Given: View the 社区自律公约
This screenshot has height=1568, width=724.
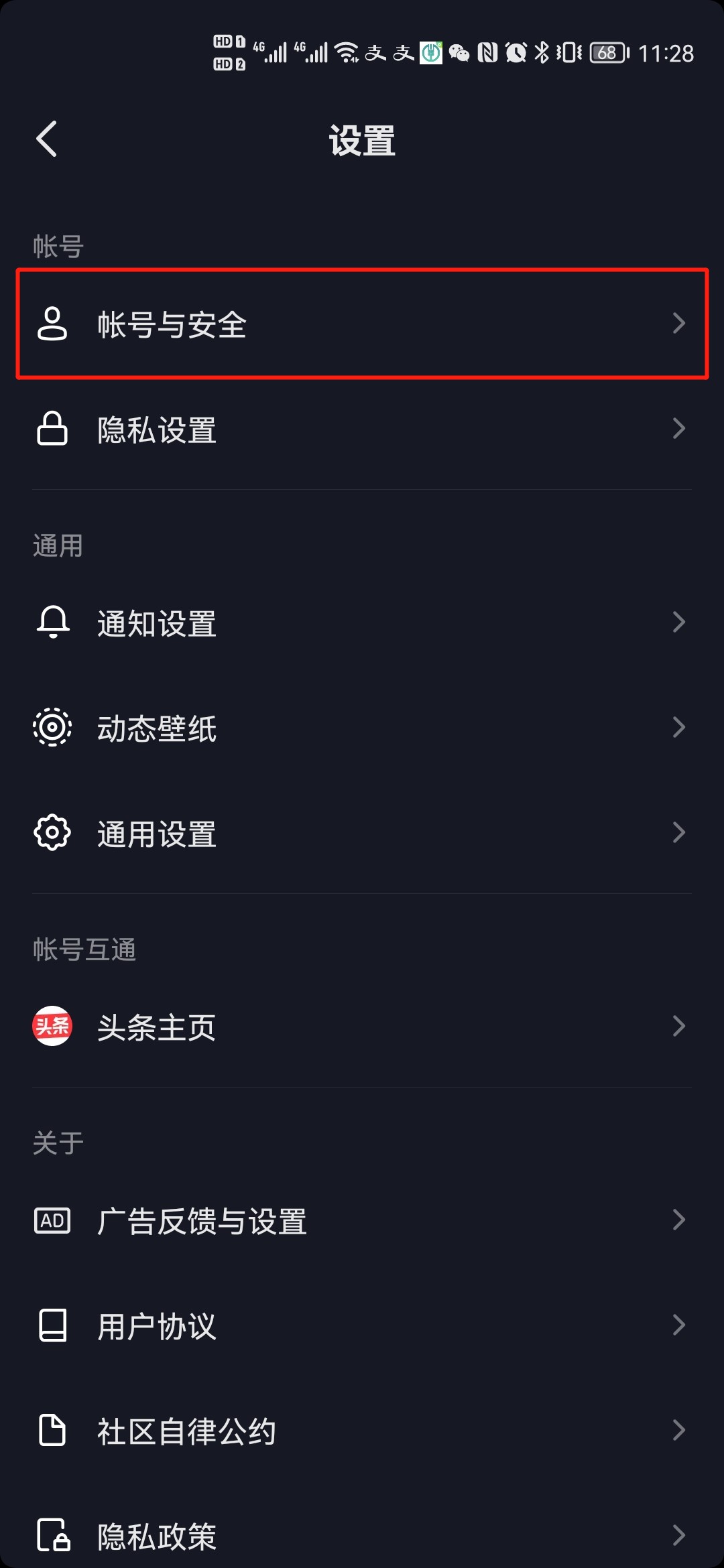Looking at the screenshot, I should tap(362, 1431).
